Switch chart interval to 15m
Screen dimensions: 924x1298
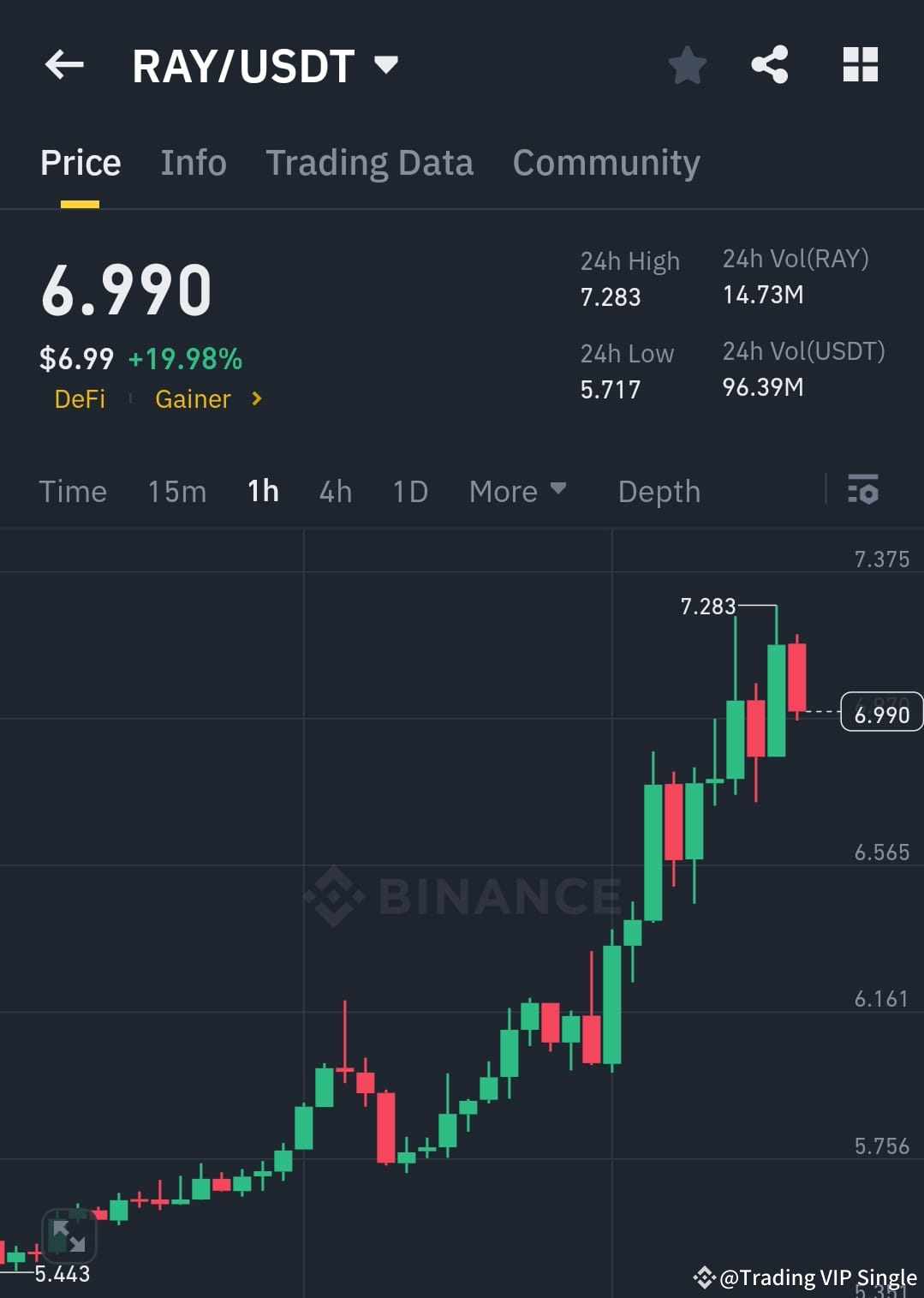176,491
